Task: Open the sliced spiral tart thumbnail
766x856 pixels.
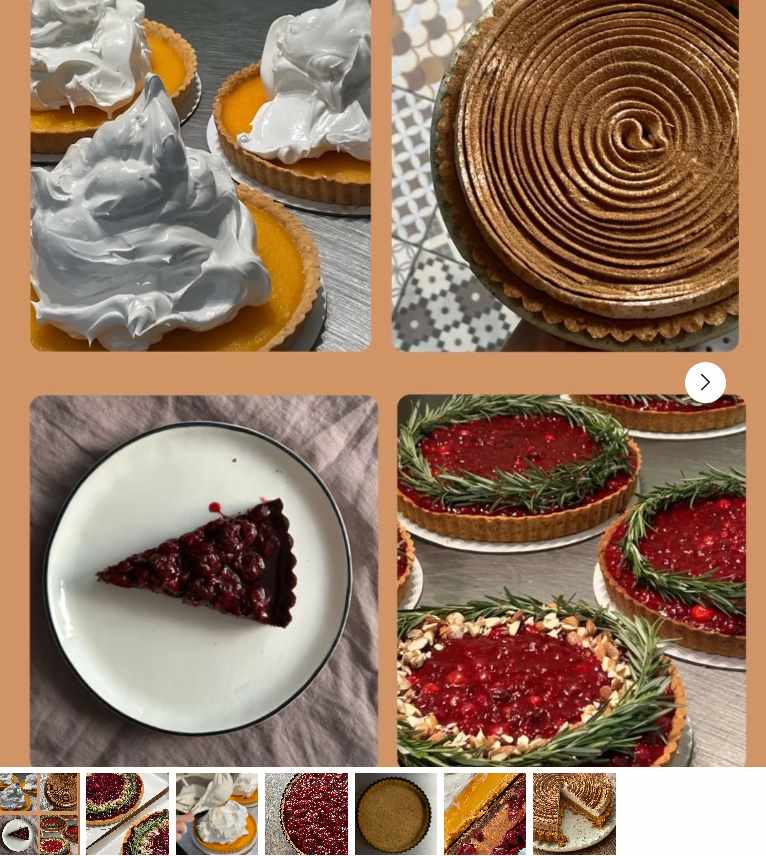Action: (574, 814)
